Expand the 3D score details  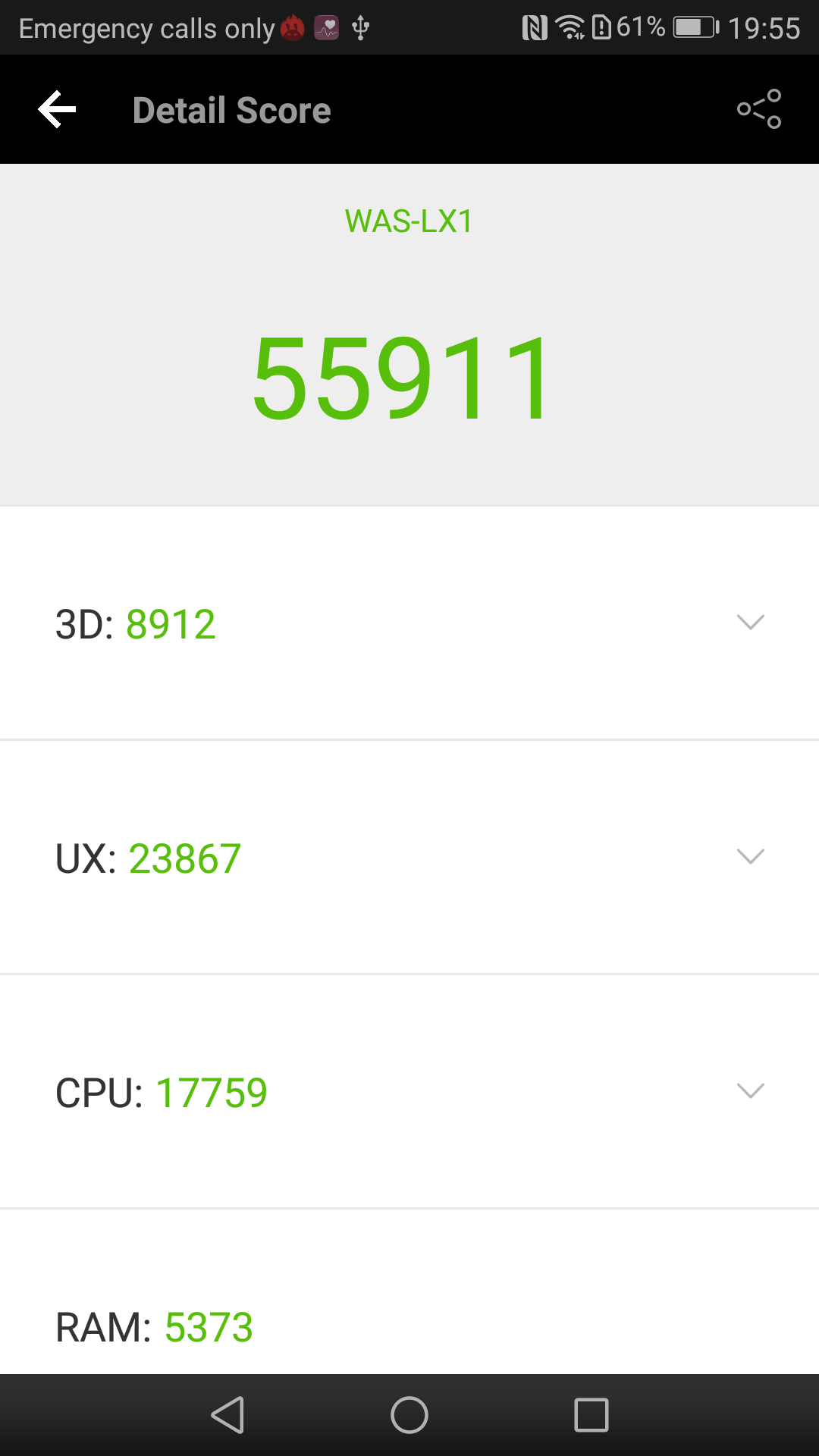click(x=750, y=623)
